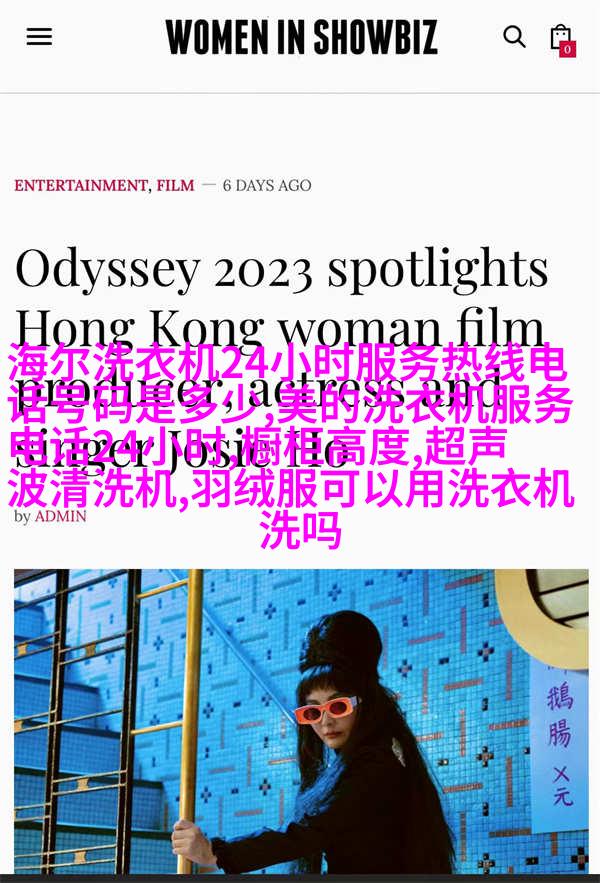
Task: View the author ADMIN's posts
Action: [60, 516]
